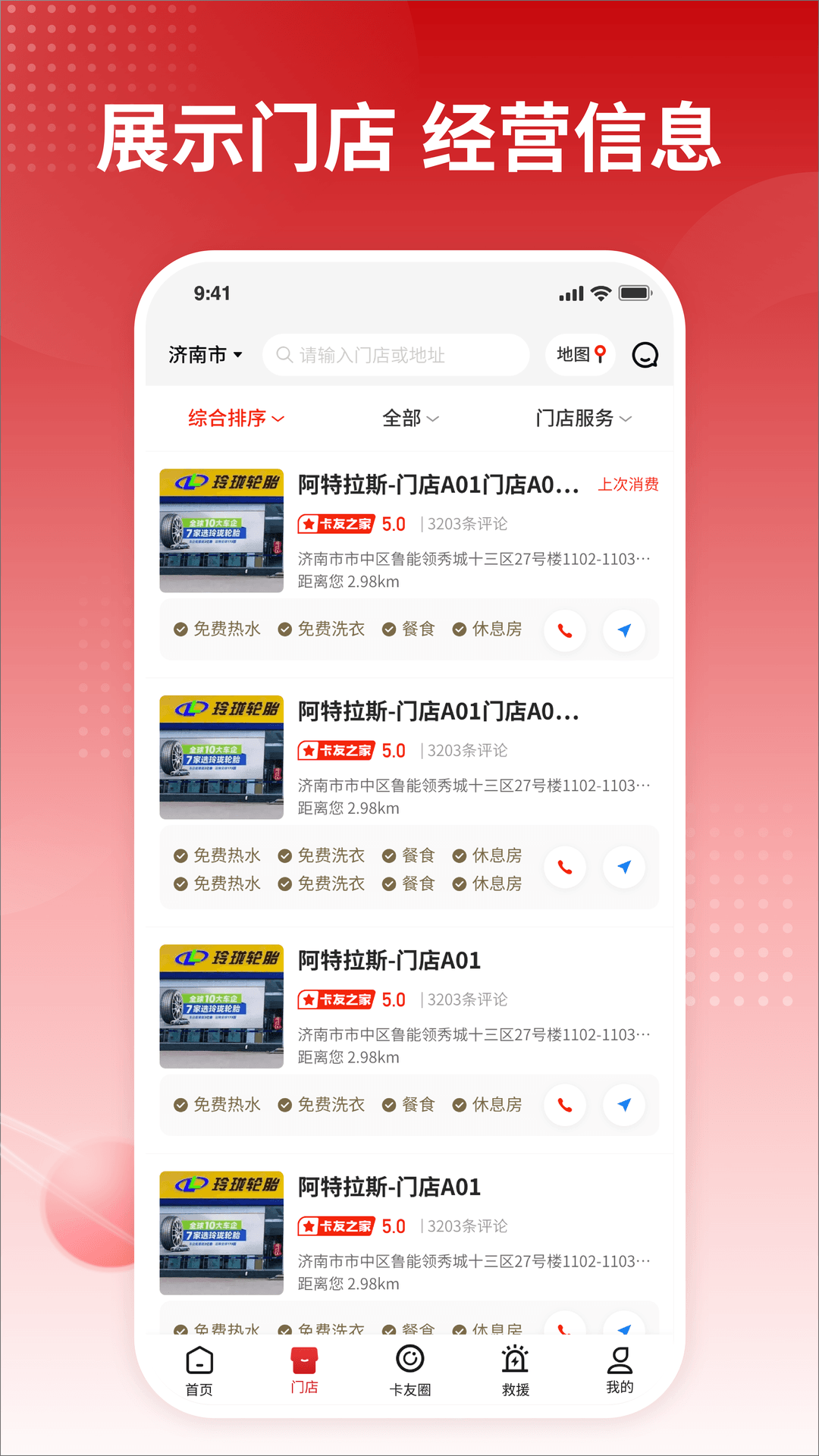
Task: Tap the 首页 home icon
Action: [x=198, y=1365]
